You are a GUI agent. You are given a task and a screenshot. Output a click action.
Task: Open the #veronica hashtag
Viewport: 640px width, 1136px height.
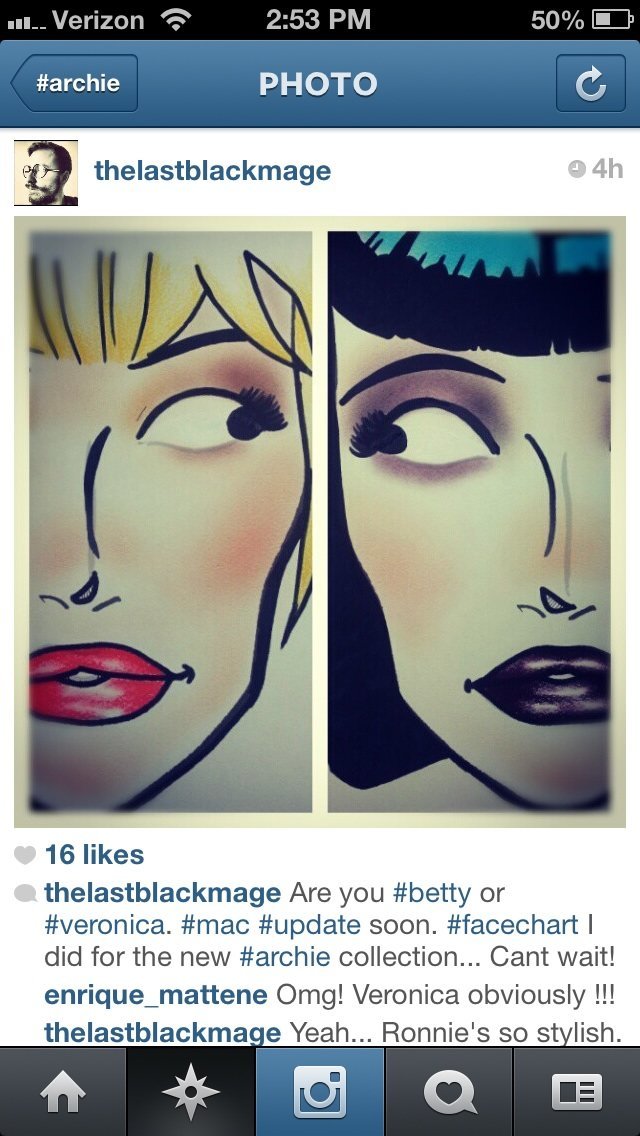click(x=106, y=925)
